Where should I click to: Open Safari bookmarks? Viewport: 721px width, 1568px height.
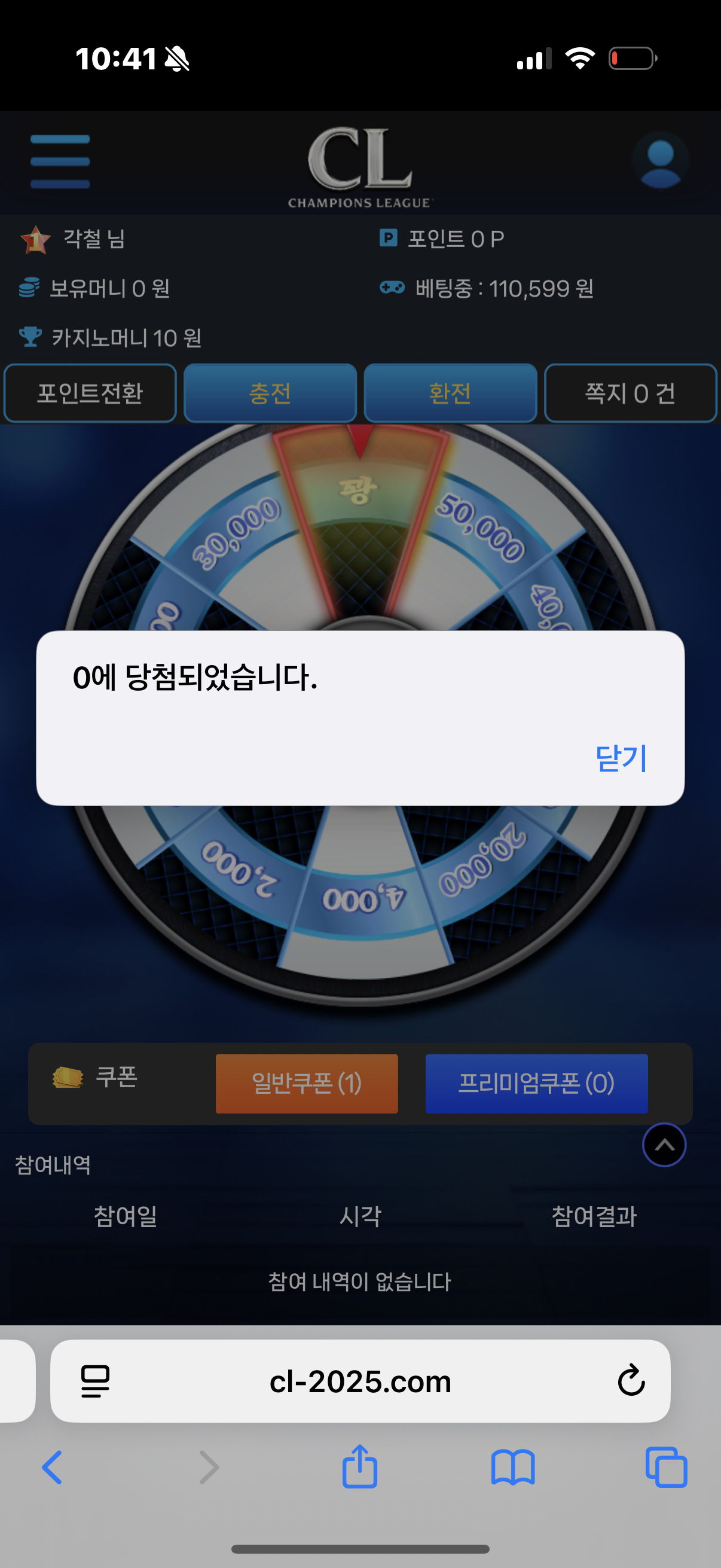(513, 1468)
